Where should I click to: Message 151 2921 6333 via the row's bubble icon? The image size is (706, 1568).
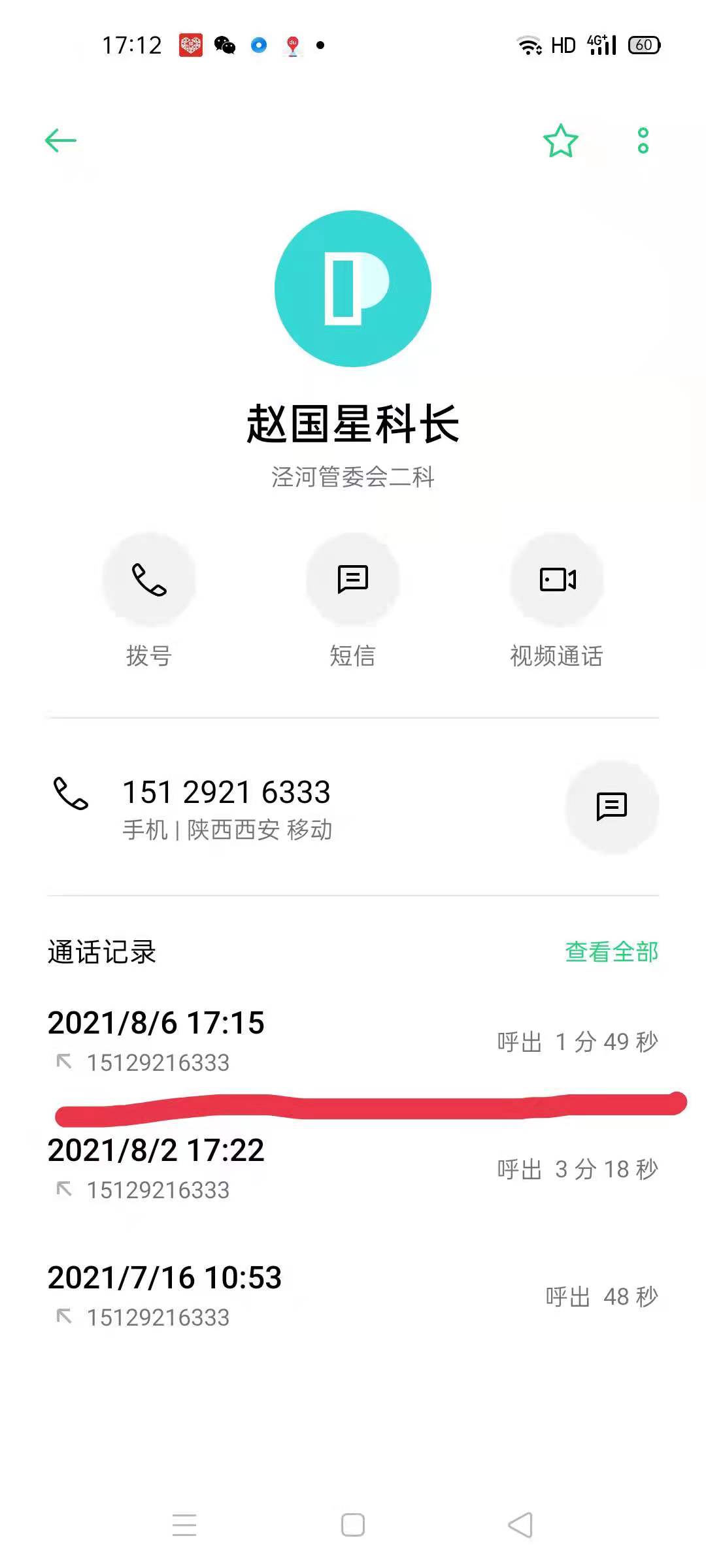click(x=612, y=807)
